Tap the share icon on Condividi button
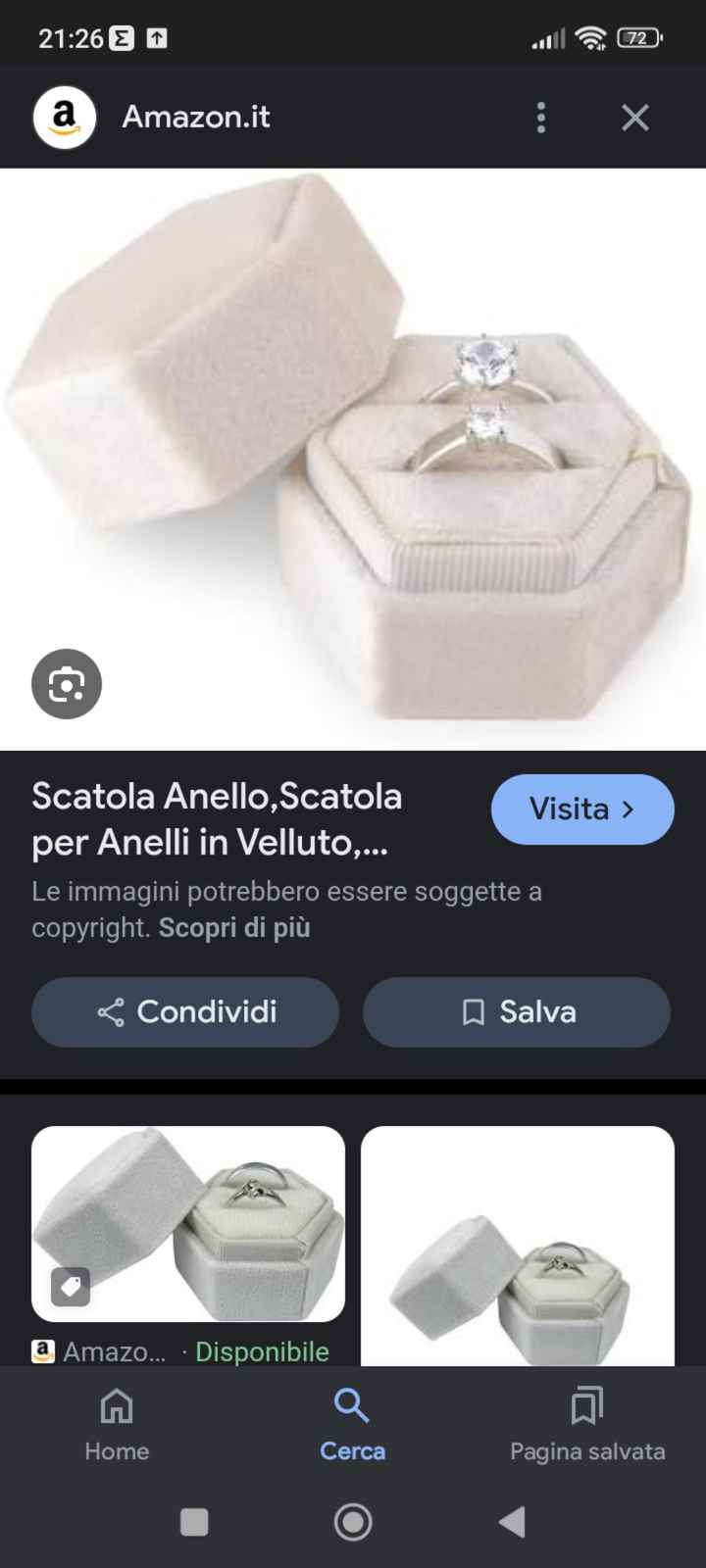 [x=111, y=1012]
